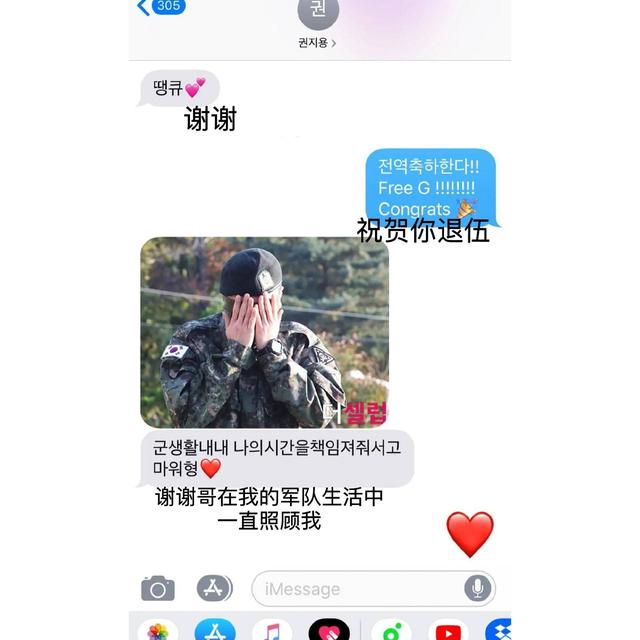Start dictating a voice message with microphone

(477, 588)
